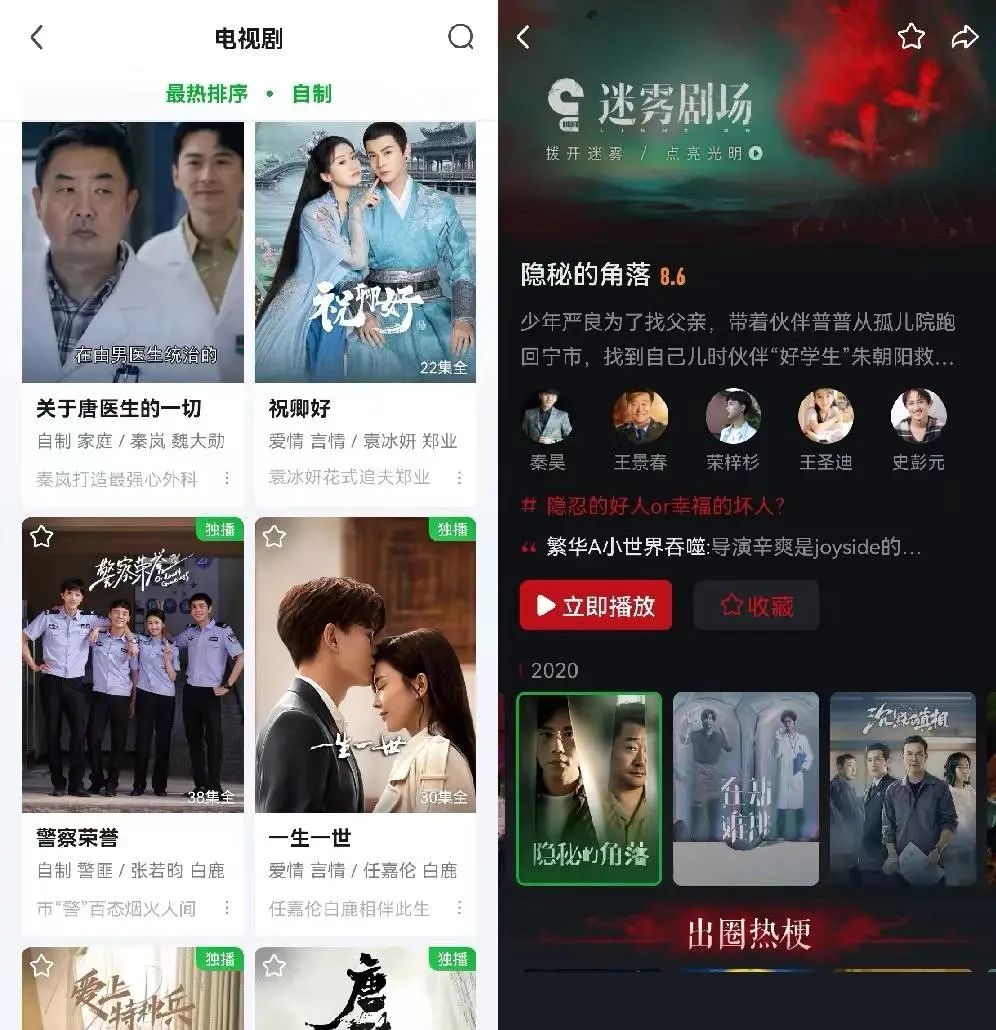Viewport: 996px width, 1030px height.
Task: Share the 迷雾剧场 page
Action: pos(964,38)
